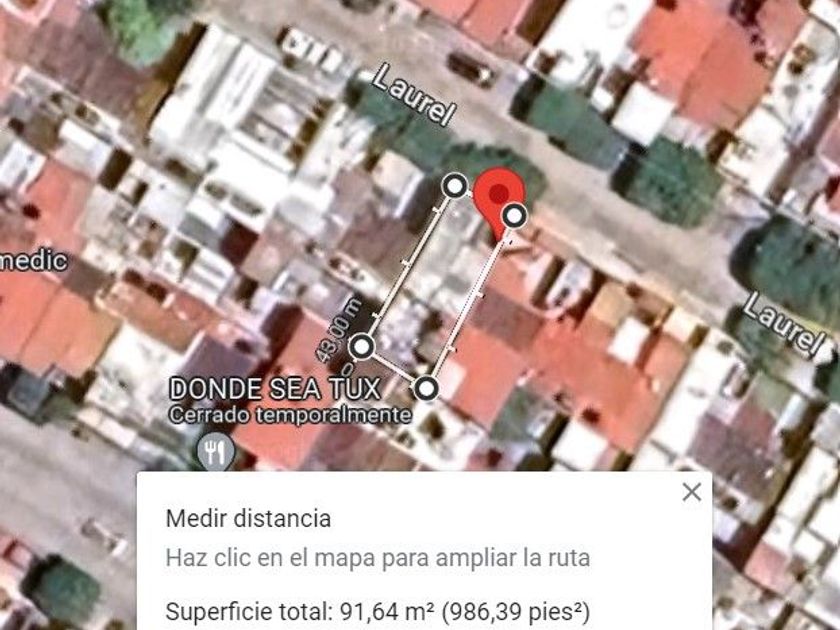Image resolution: width=840 pixels, height=630 pixels.
Task: Open the DONDE SEA TUX restaurant marker
Action: pos(215,452)
